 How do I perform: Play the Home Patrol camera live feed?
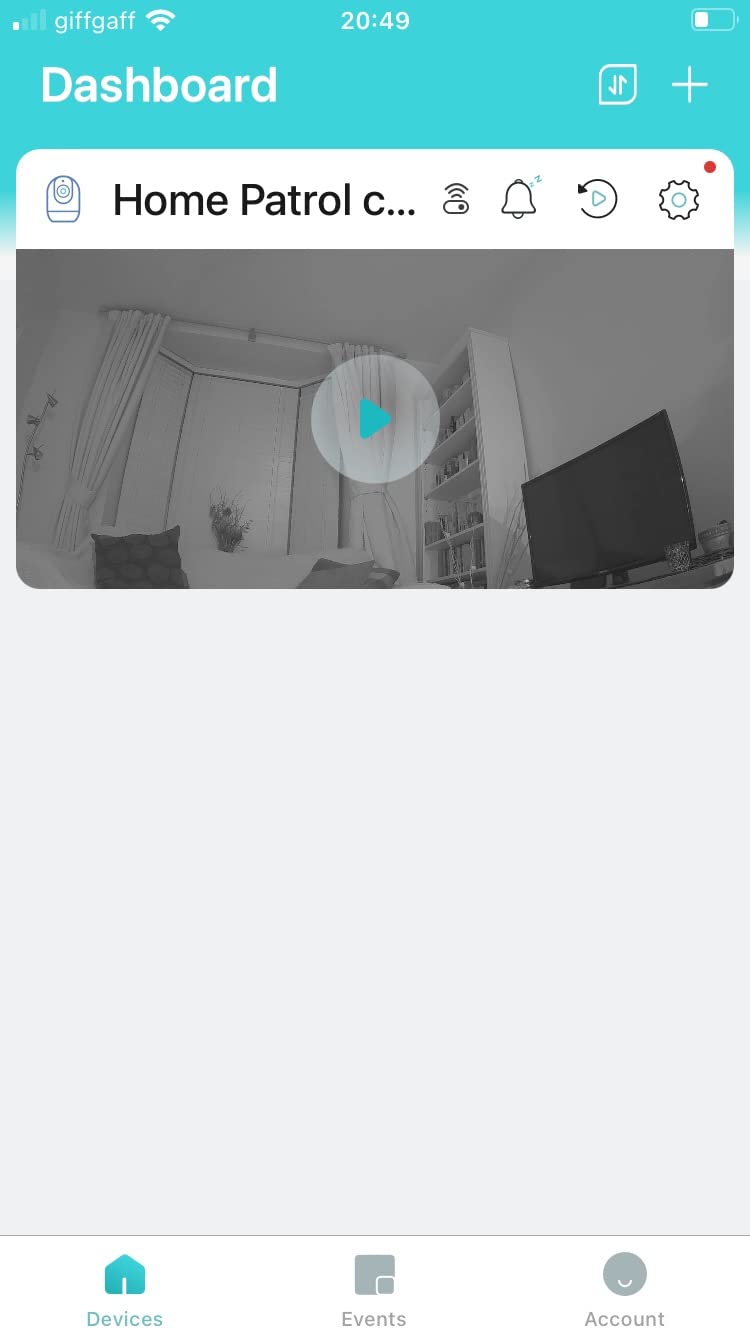point(375,419)
